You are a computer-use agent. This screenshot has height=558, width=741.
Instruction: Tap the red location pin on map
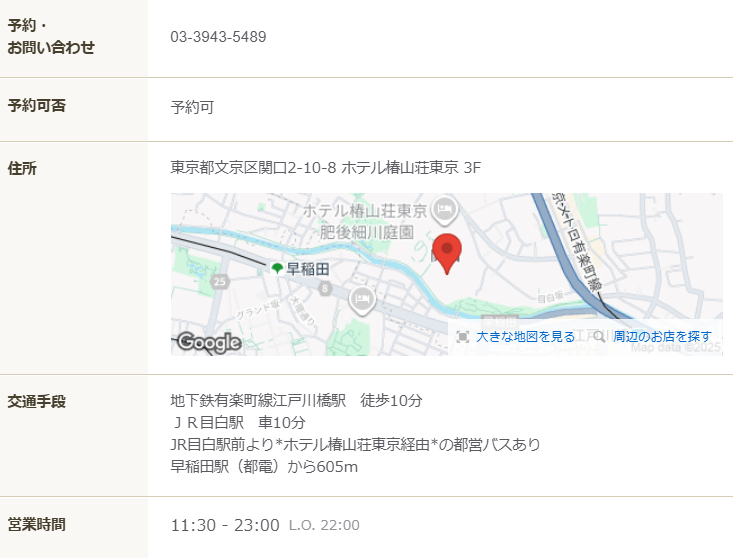pos(446,251)
